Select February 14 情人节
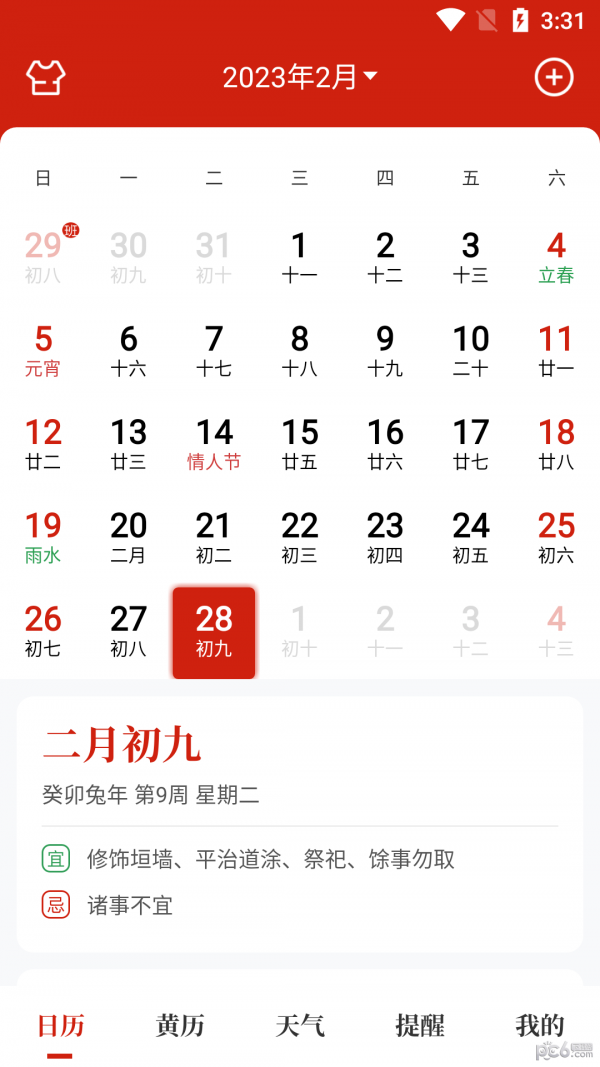600x1067 pixels. point(214,444)
